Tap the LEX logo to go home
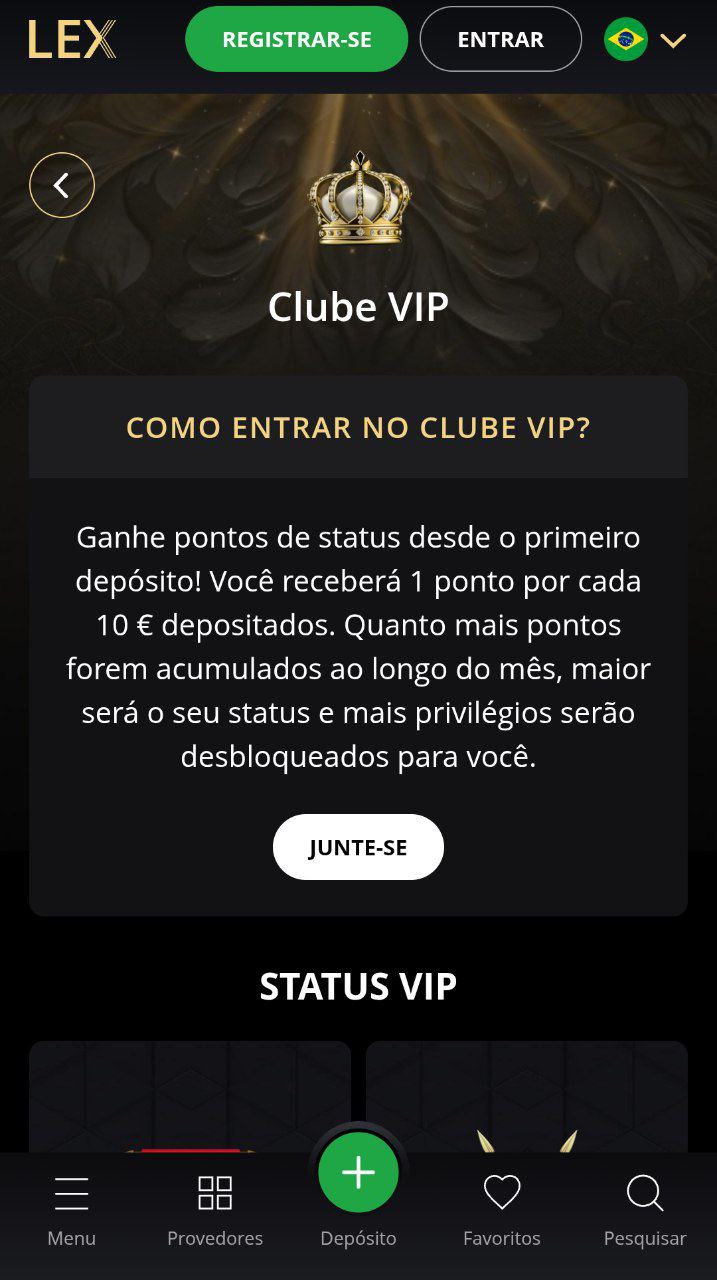The width and height of the screenshot is (717, 1280). tap(72, 40)
